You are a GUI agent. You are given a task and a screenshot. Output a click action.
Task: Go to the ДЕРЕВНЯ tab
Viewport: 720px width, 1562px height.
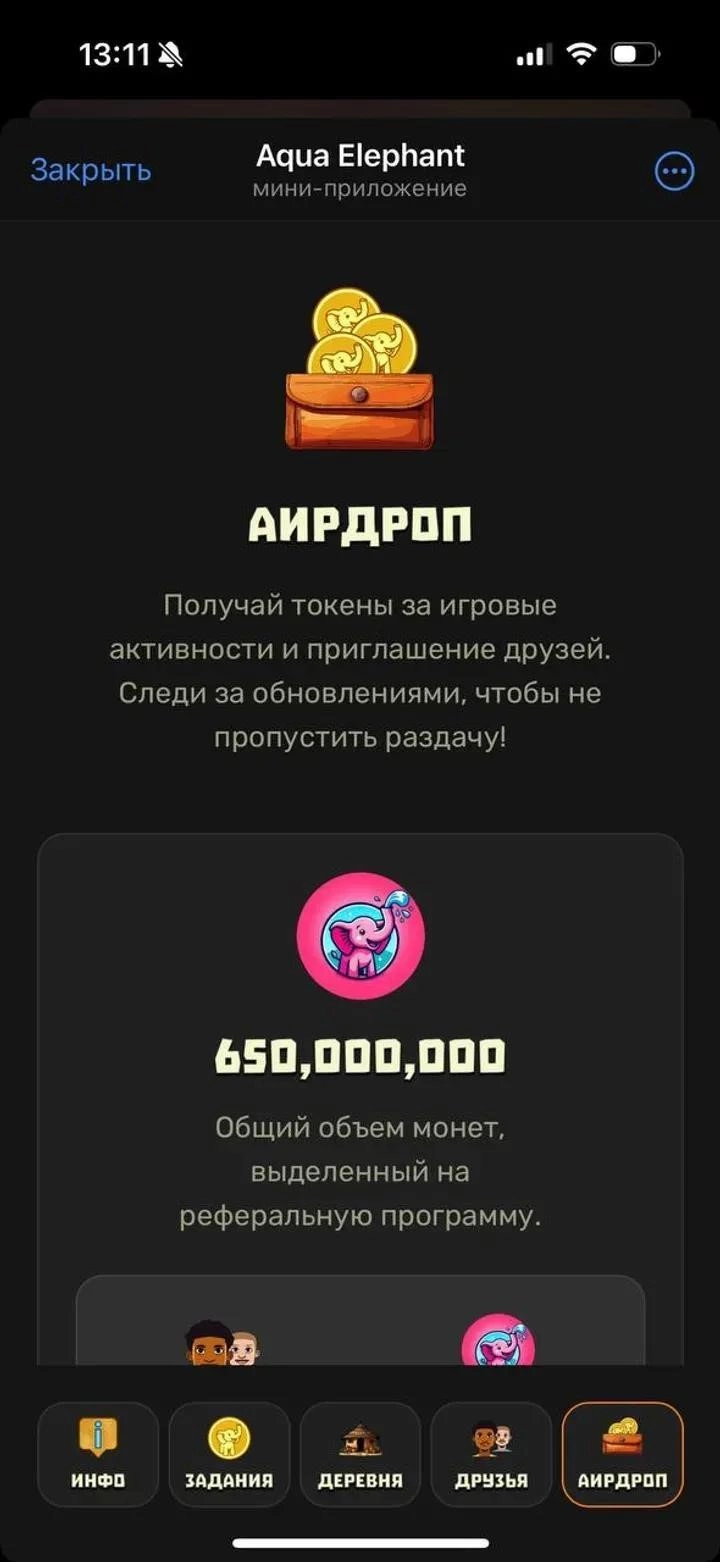pos(360,1453)
